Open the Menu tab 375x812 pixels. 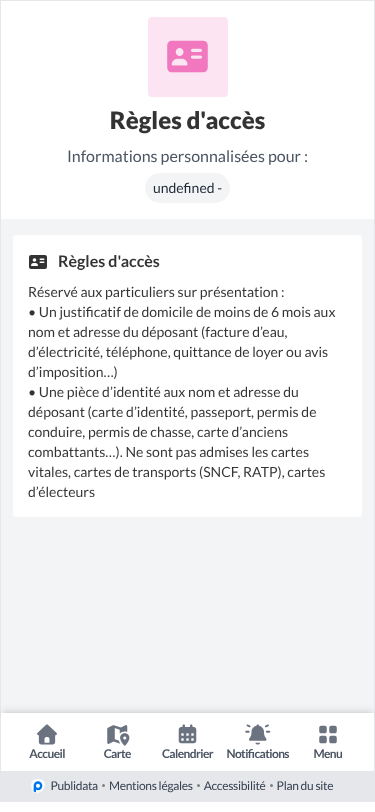click(x=328, y=742)
